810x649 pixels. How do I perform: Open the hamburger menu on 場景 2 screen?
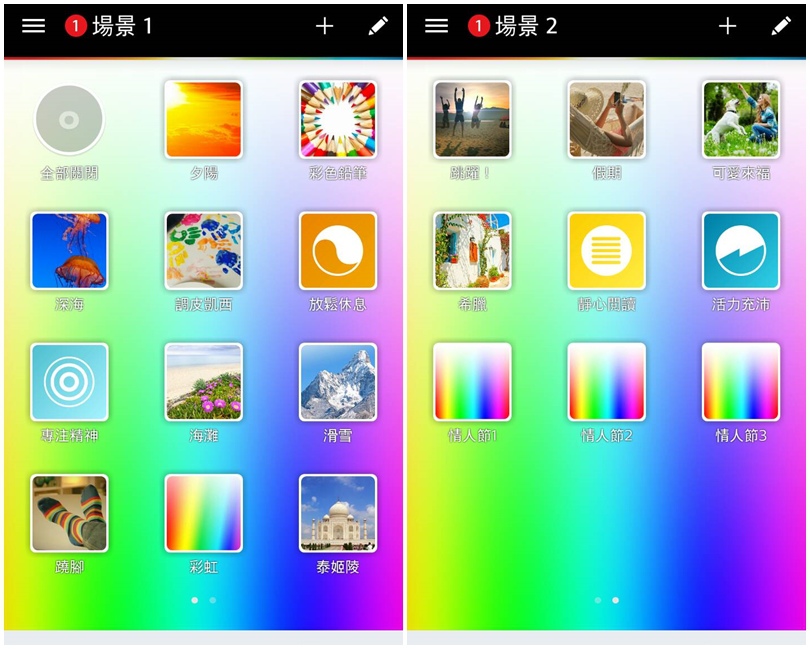[437, 26]
